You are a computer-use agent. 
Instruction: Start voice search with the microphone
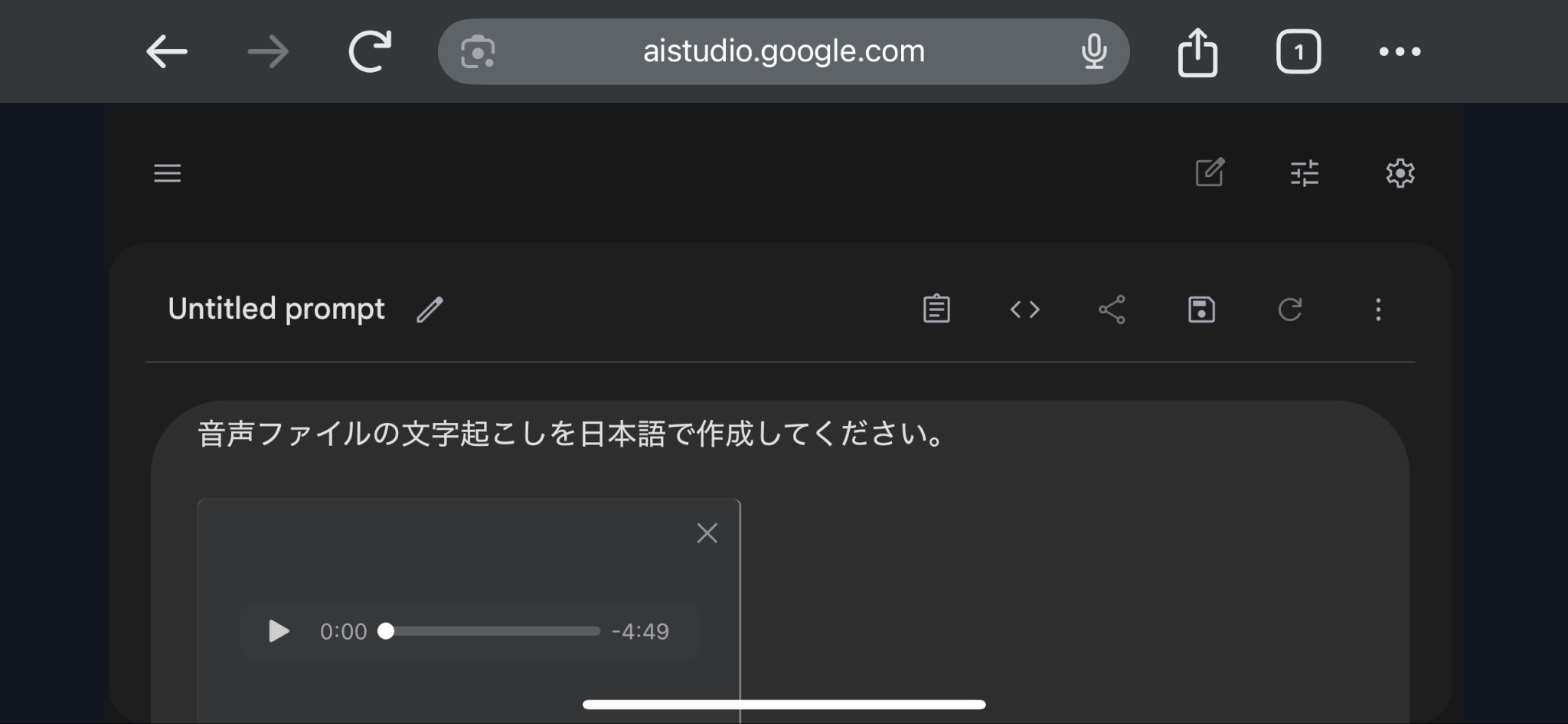(1094, 52)
